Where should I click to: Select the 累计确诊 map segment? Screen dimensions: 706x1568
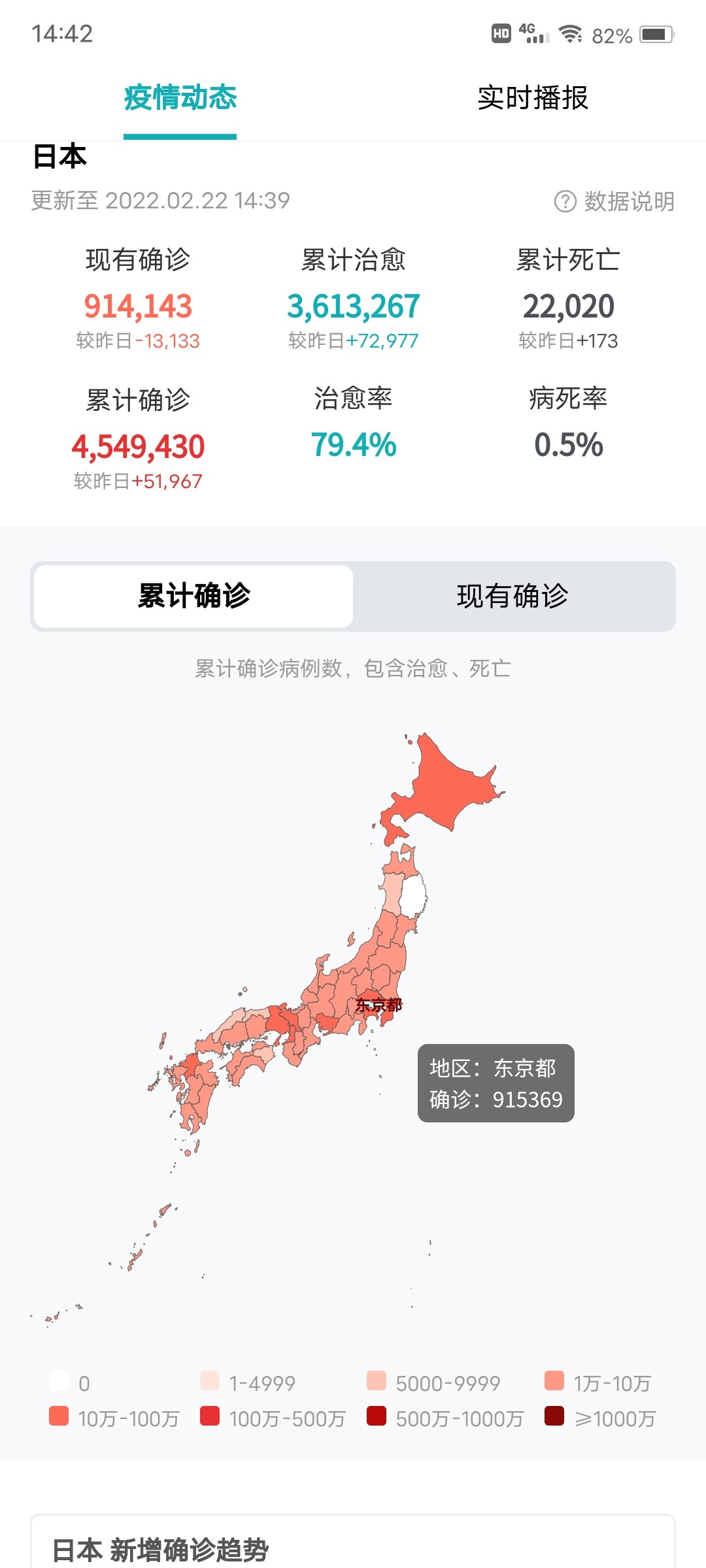point(193,596)
